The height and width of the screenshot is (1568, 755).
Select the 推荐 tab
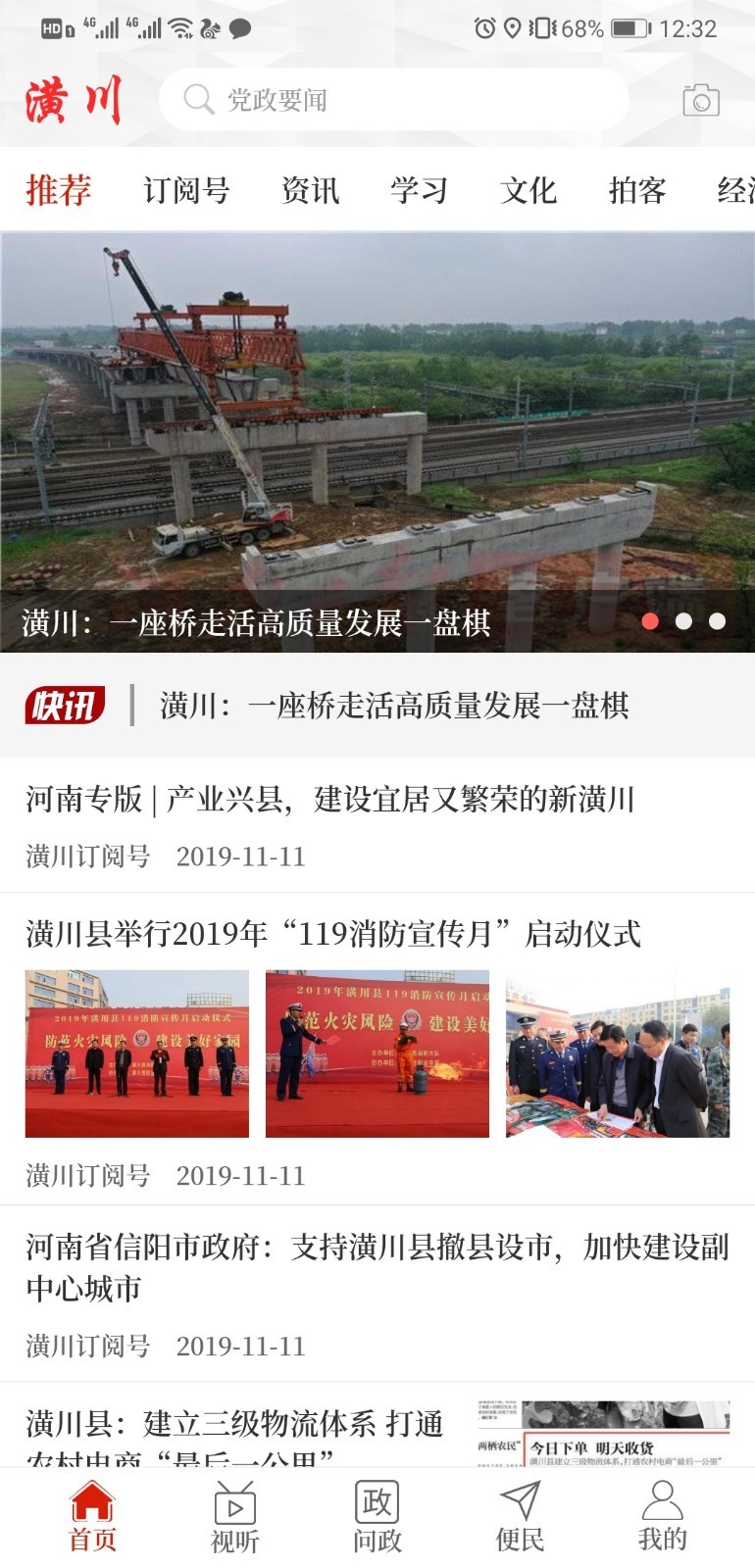(x=59, y=190)
